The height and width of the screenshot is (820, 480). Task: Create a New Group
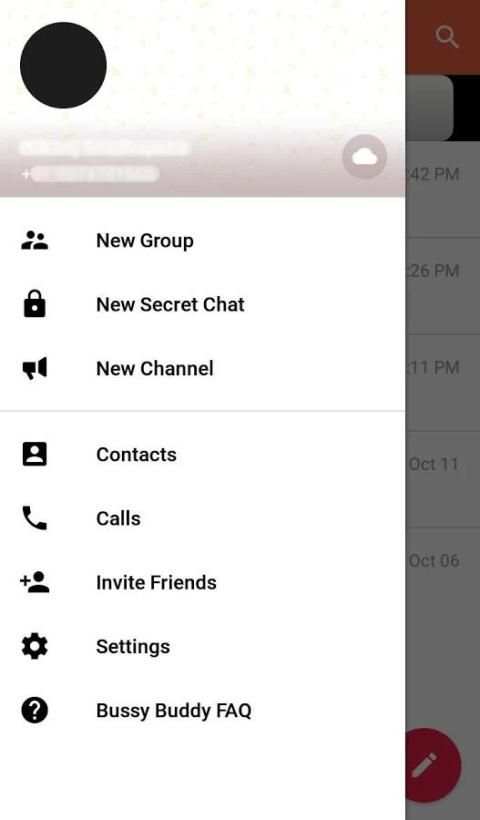coord(202,241)
